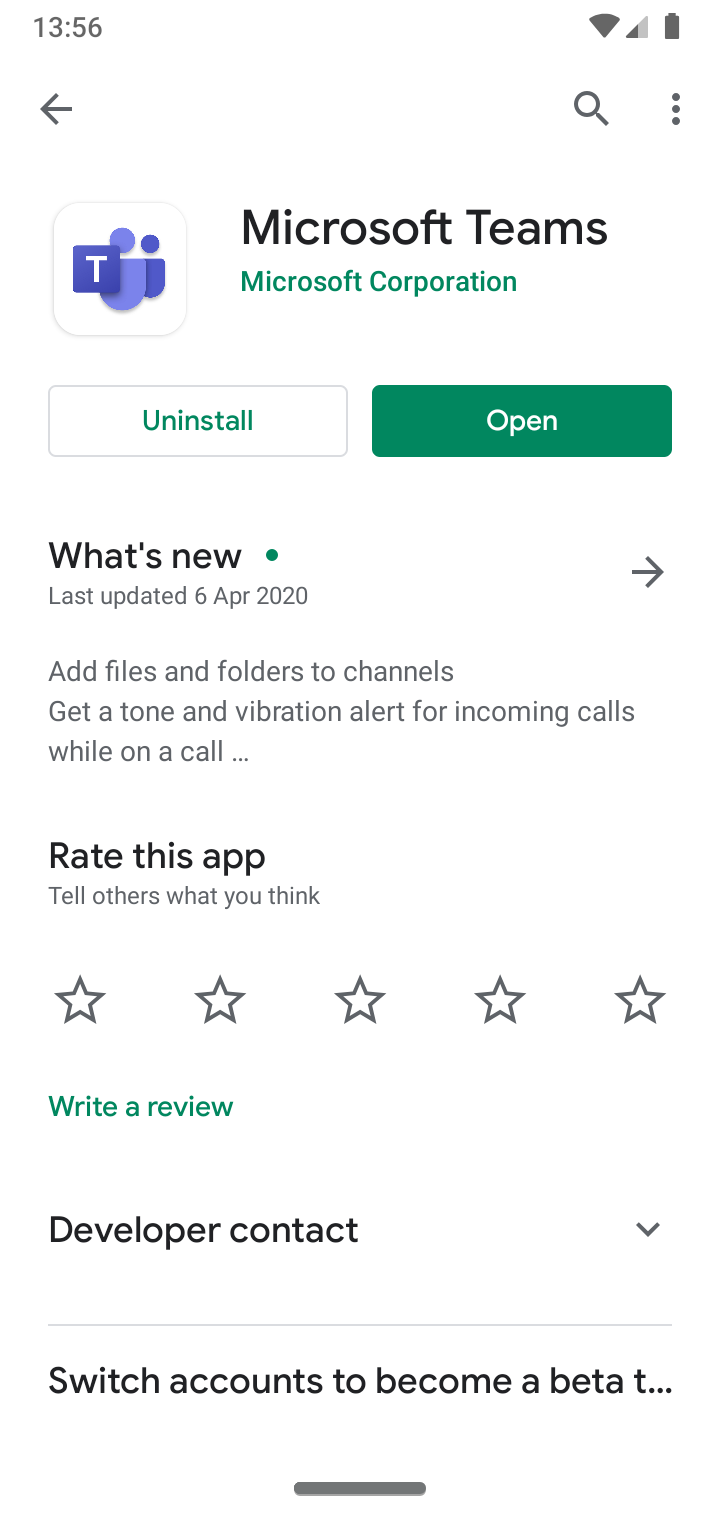Give the app three stars
720x1520 pixels.
pyautogui.click(x=360, y=1001)
